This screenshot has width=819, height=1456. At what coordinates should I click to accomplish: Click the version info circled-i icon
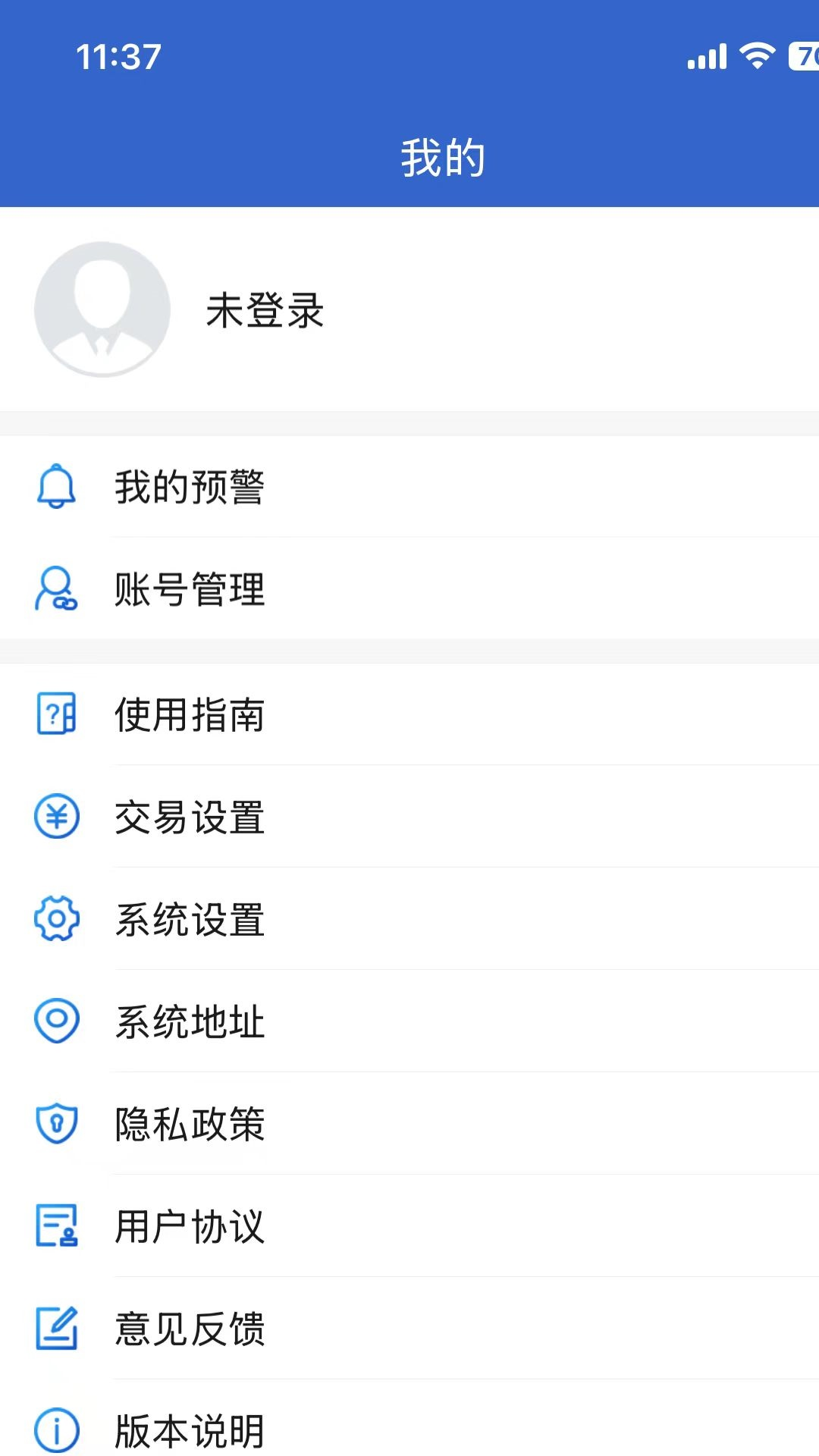55,1430
